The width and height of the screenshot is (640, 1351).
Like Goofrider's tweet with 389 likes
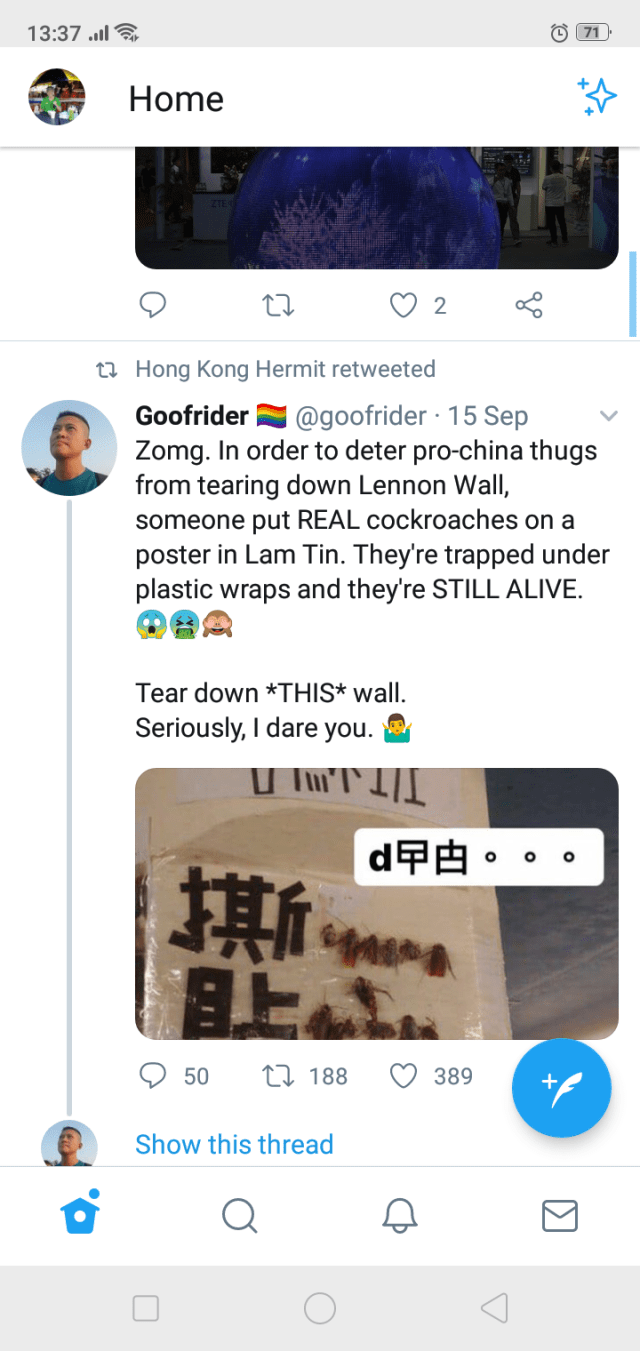click(x=403, y=1076)
